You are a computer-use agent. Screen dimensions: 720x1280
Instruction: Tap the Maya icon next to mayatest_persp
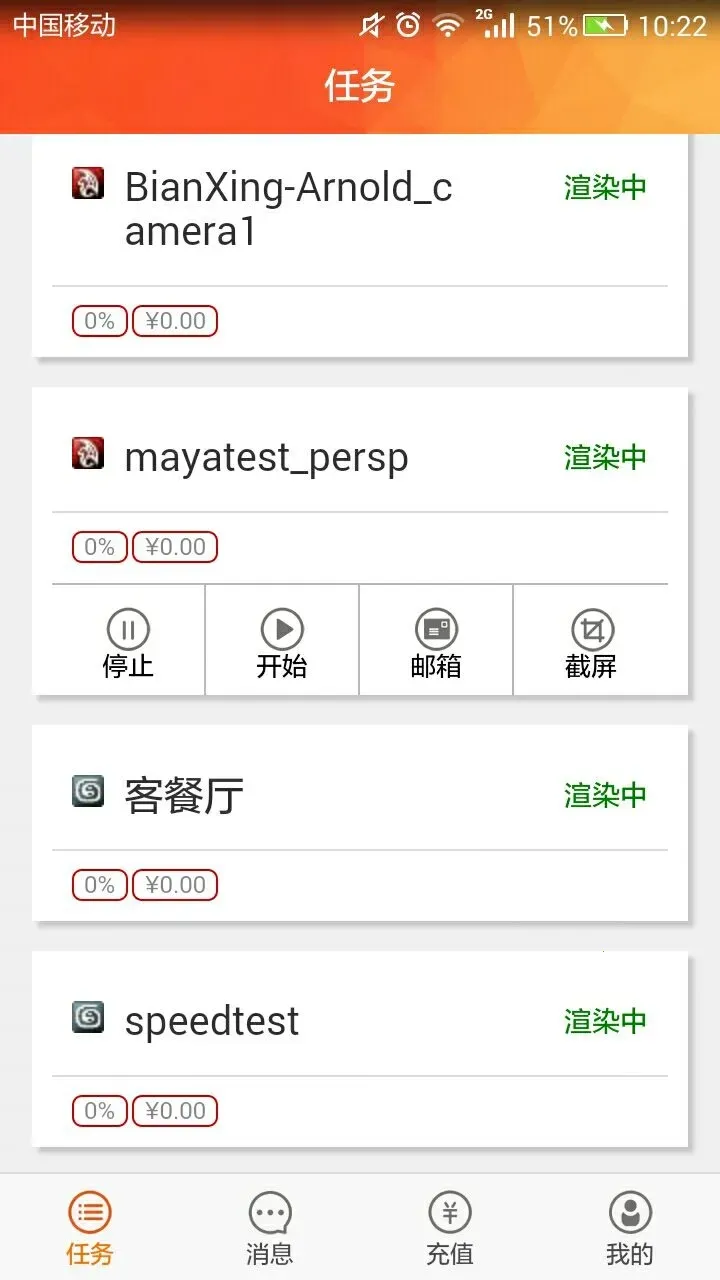tap(88, 453)
